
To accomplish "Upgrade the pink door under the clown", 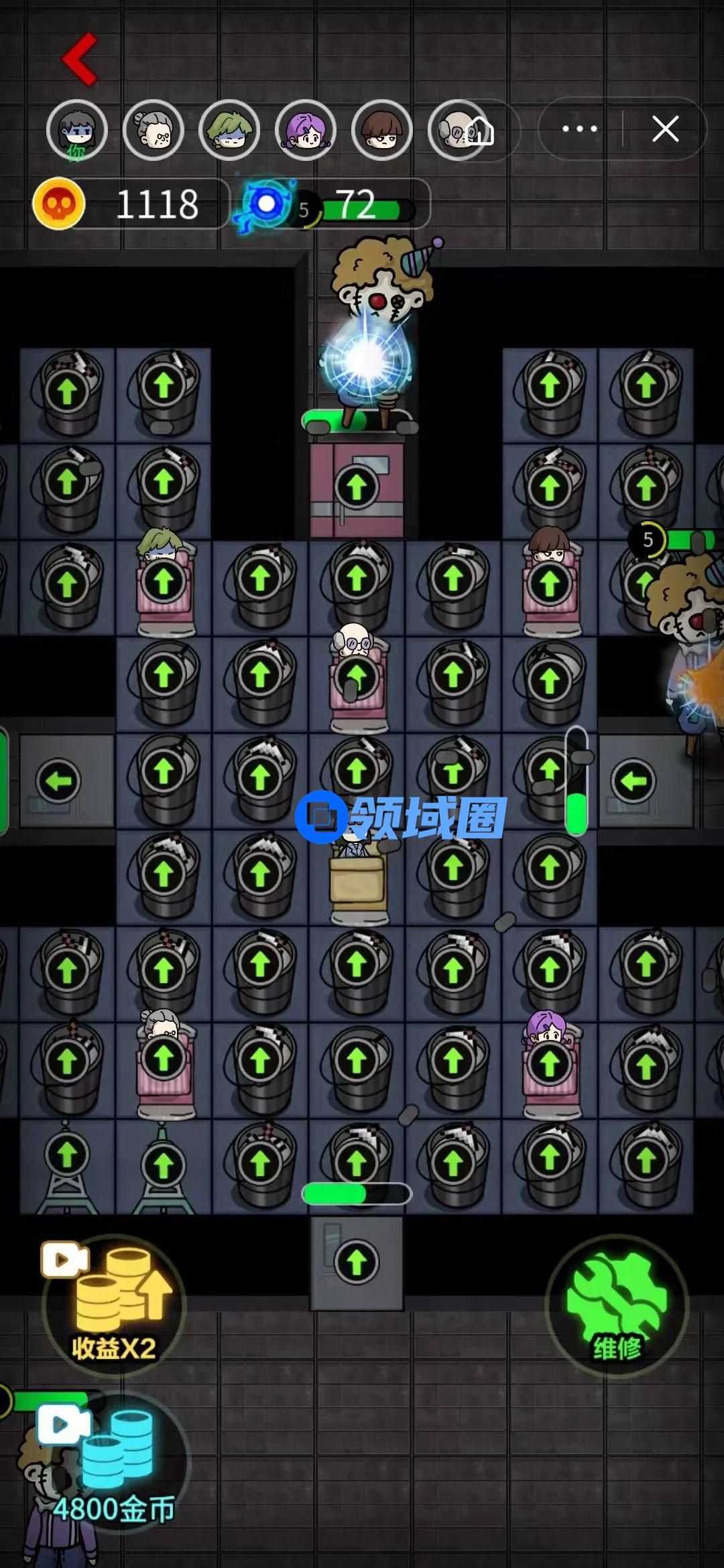I will [x=357, y=486].
